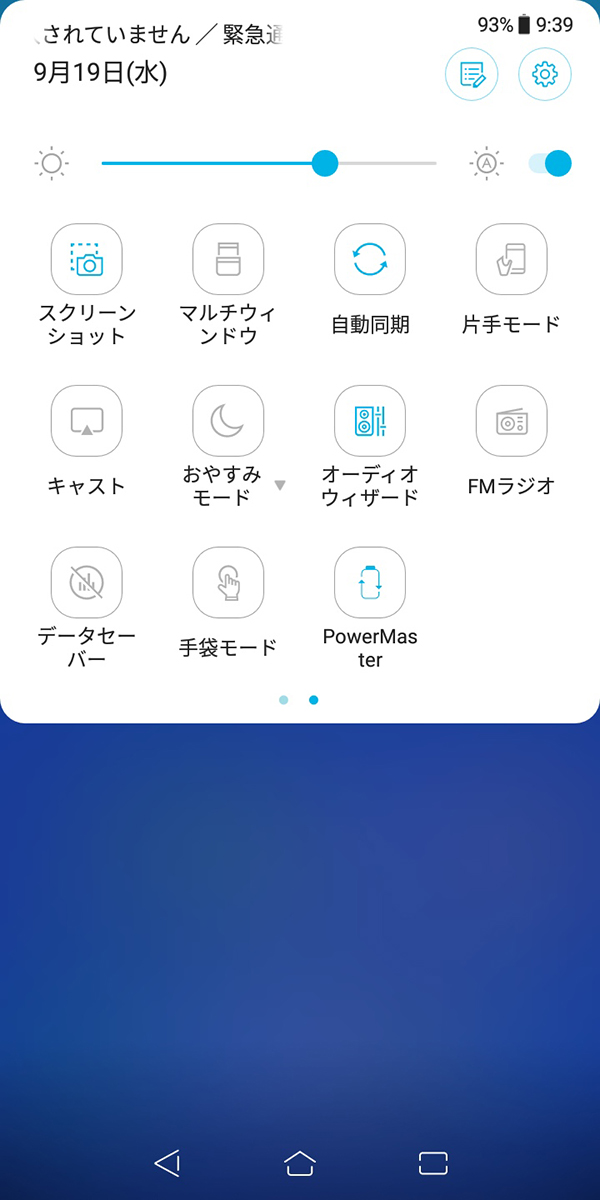Enable おやすみモード do not disturb

click(228, 421)
